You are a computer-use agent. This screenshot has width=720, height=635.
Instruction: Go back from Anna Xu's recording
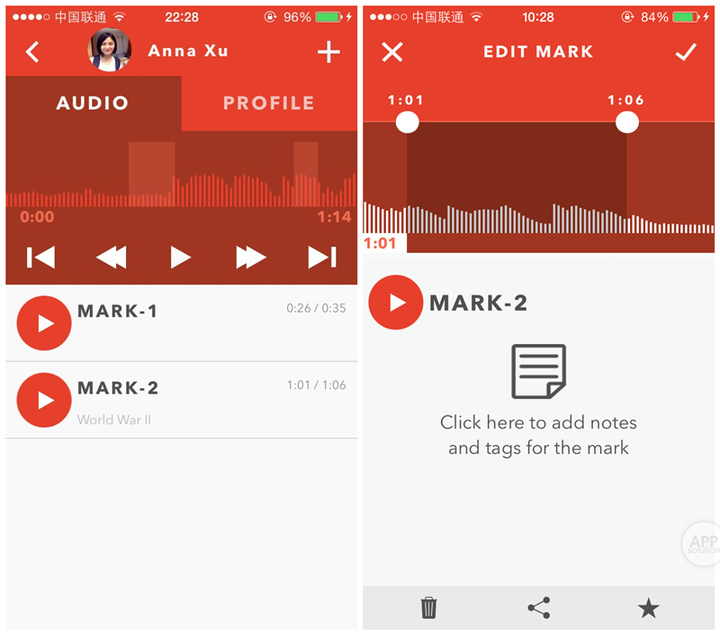(x=33, y=52)
